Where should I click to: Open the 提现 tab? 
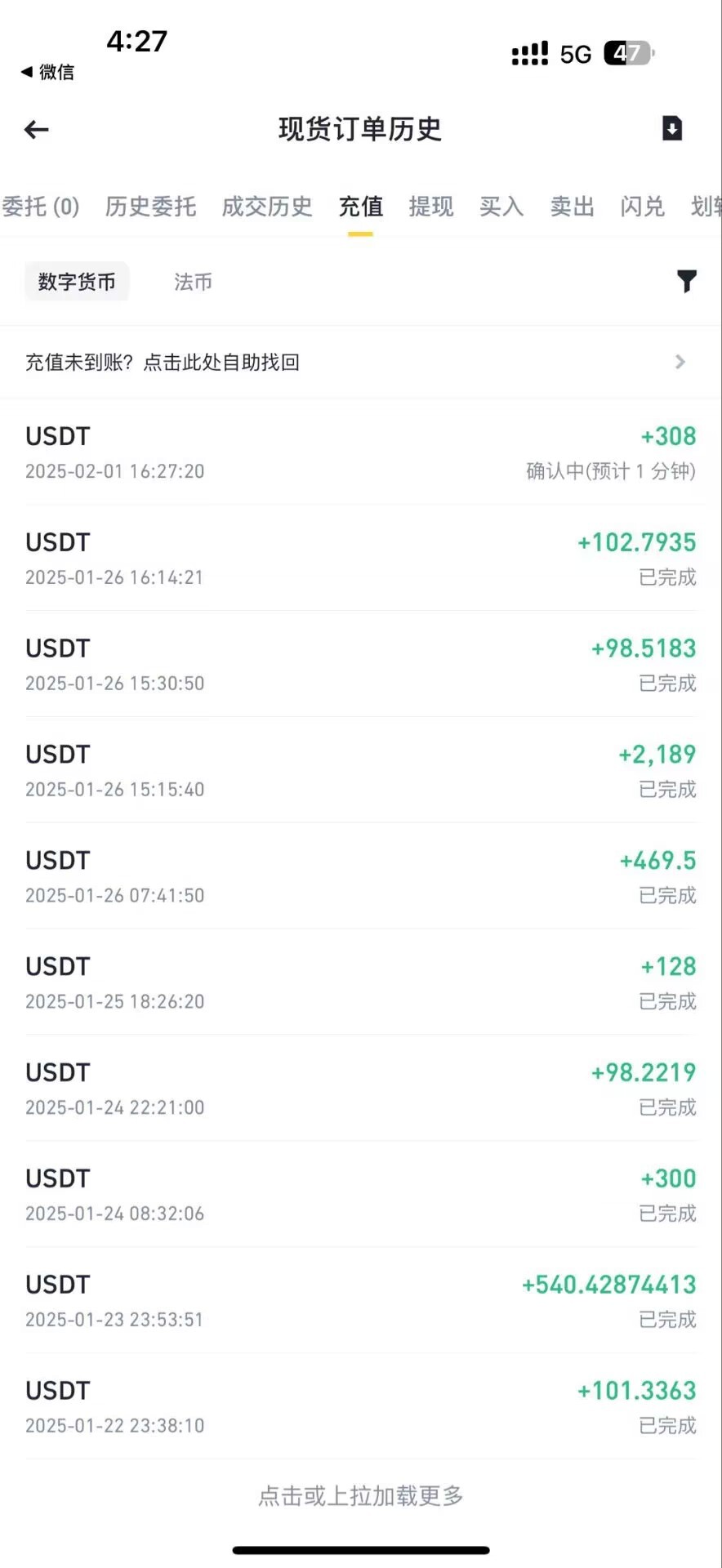430,207
